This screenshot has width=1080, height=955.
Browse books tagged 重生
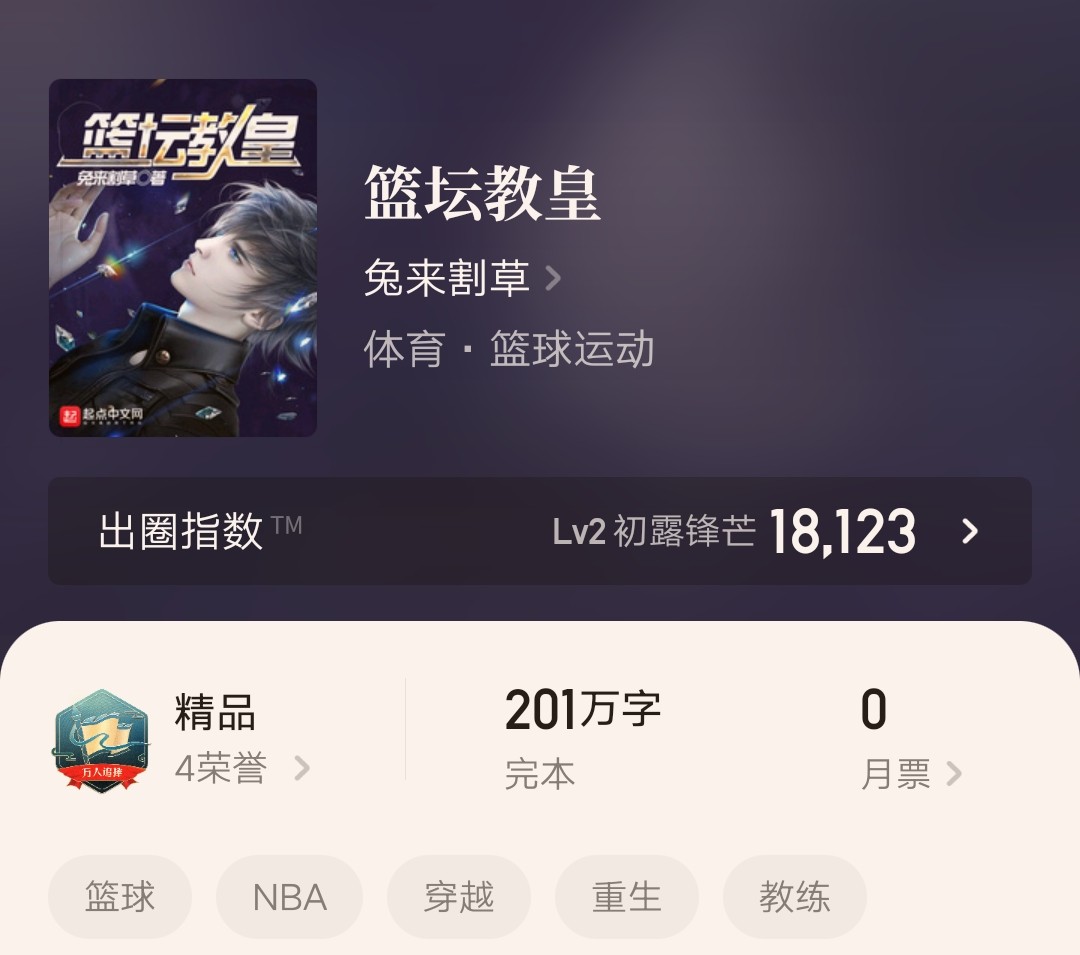[627, 897]
